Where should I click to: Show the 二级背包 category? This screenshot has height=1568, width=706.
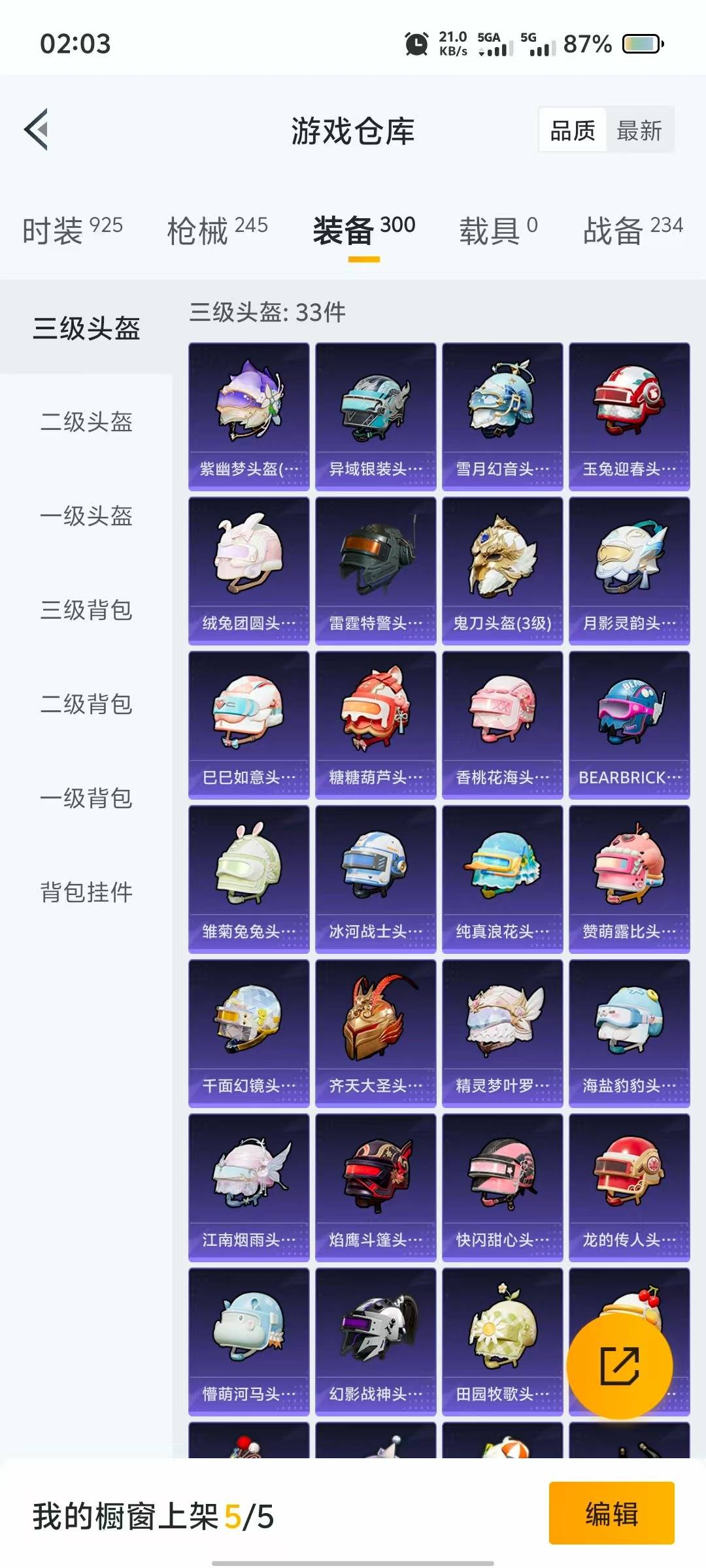pyautogui.click(x=86, y=704)
